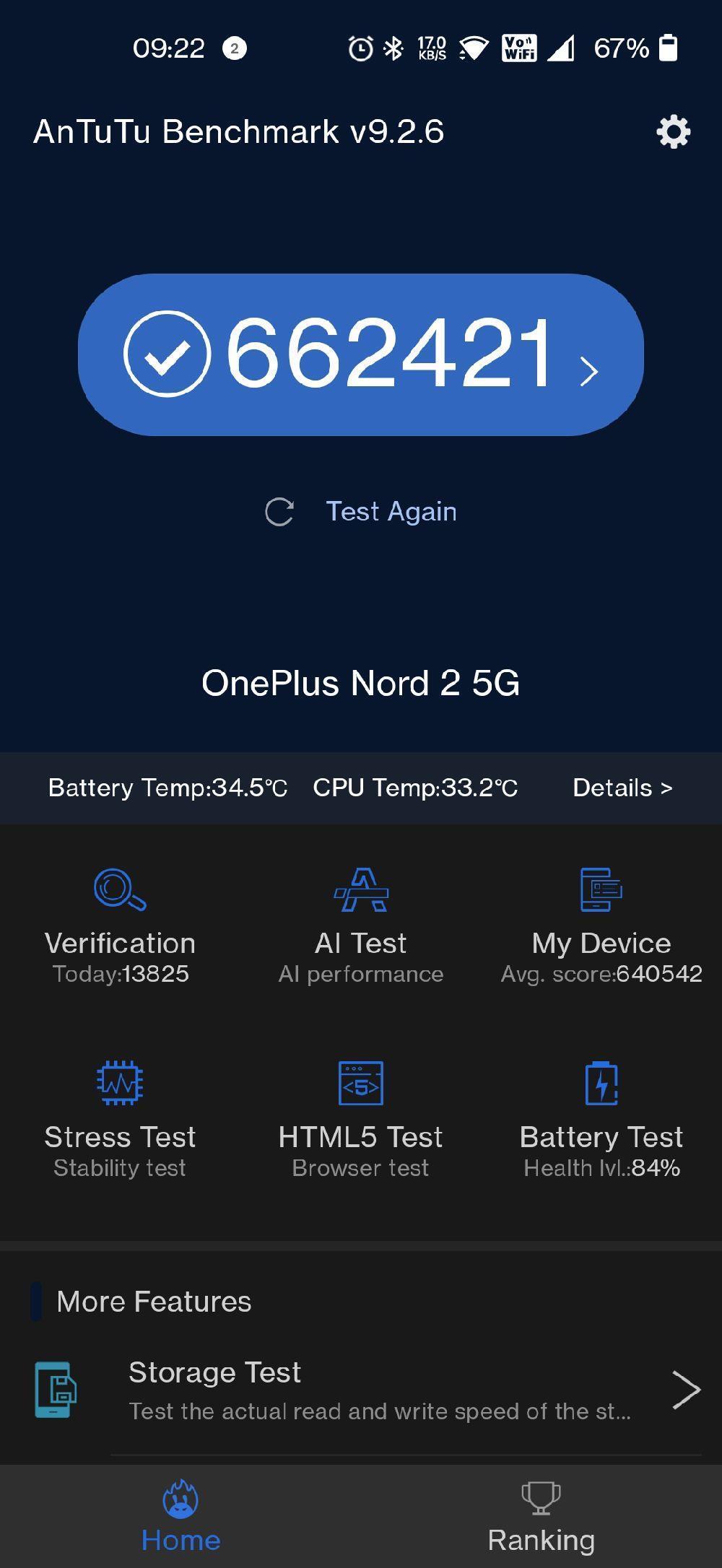722x1568 pixels.
Task: Select the Home tab
Action: coord(180,1517)
